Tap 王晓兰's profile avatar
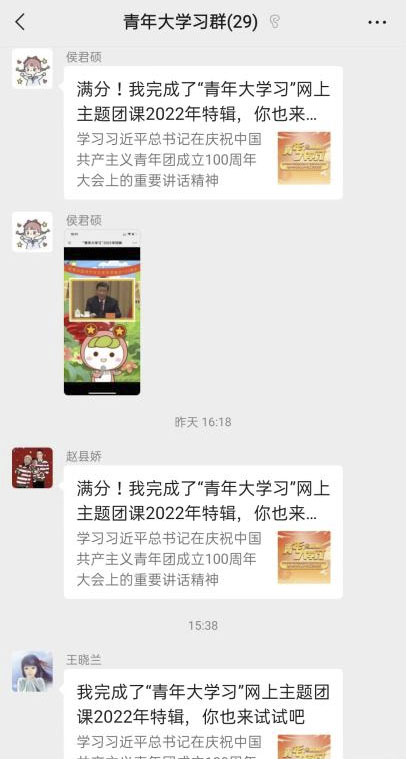 [32, 671]
